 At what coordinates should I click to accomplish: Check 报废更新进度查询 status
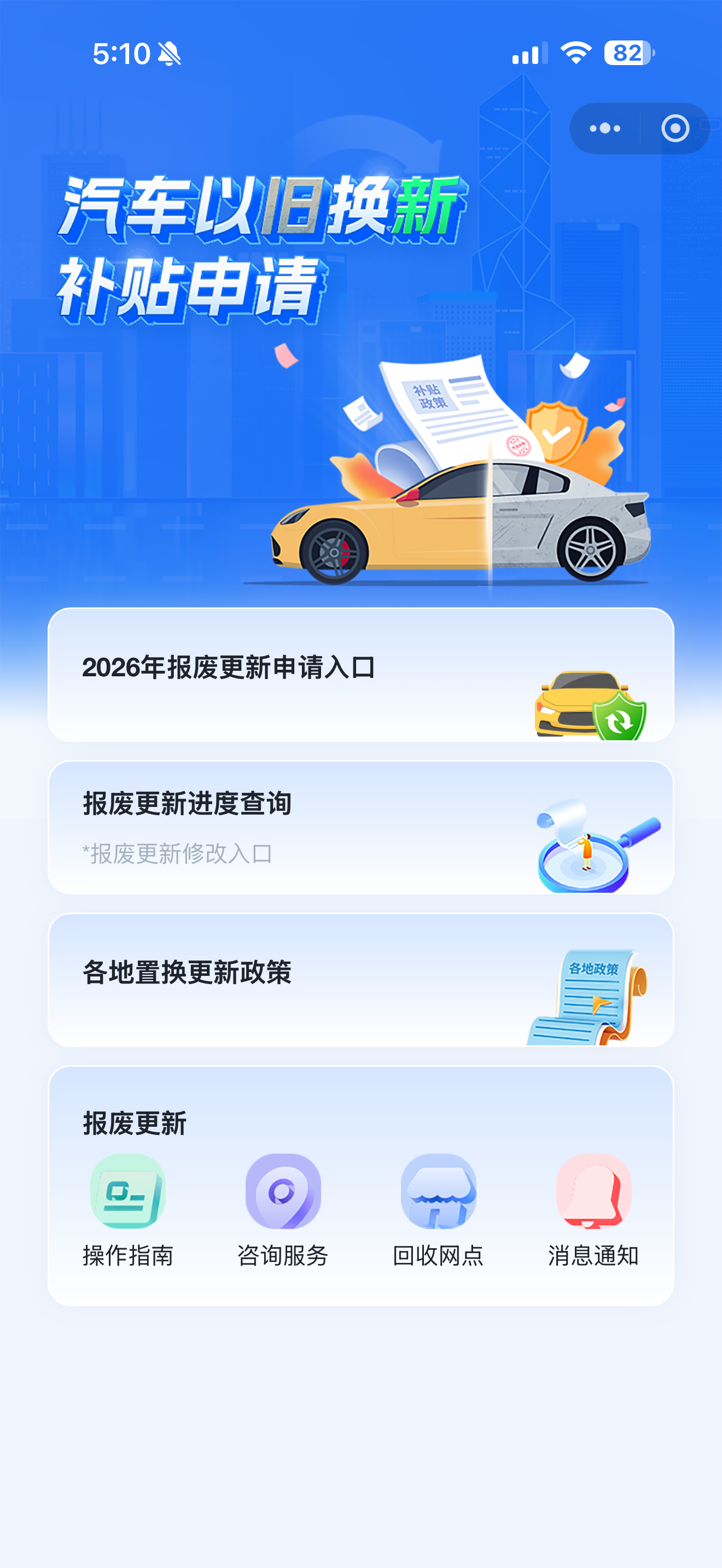point(360,827)
